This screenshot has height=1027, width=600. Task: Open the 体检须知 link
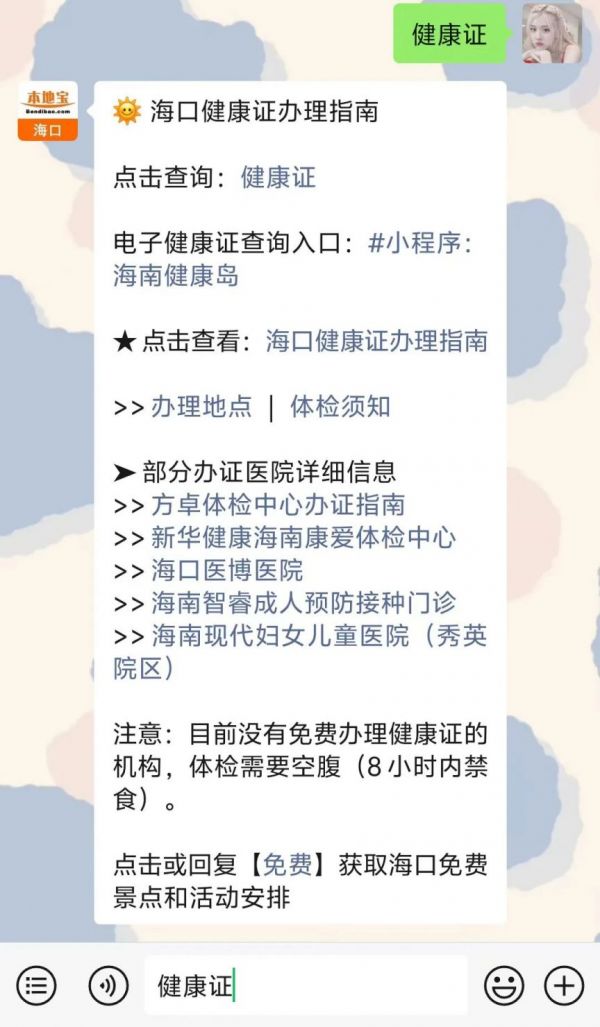[x=340, y=407]
